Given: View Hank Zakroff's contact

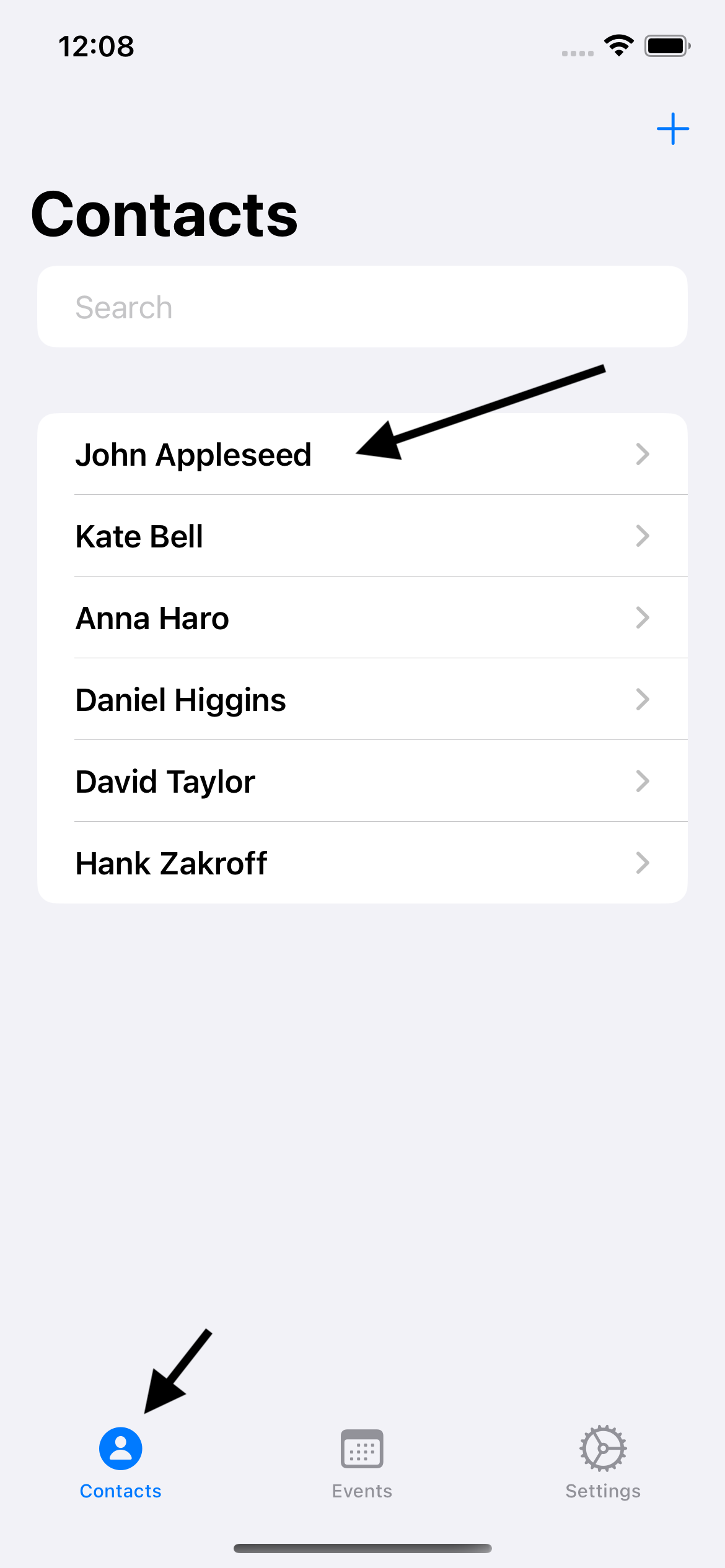Looking at the screenshot, I should (x=362, y=863).
